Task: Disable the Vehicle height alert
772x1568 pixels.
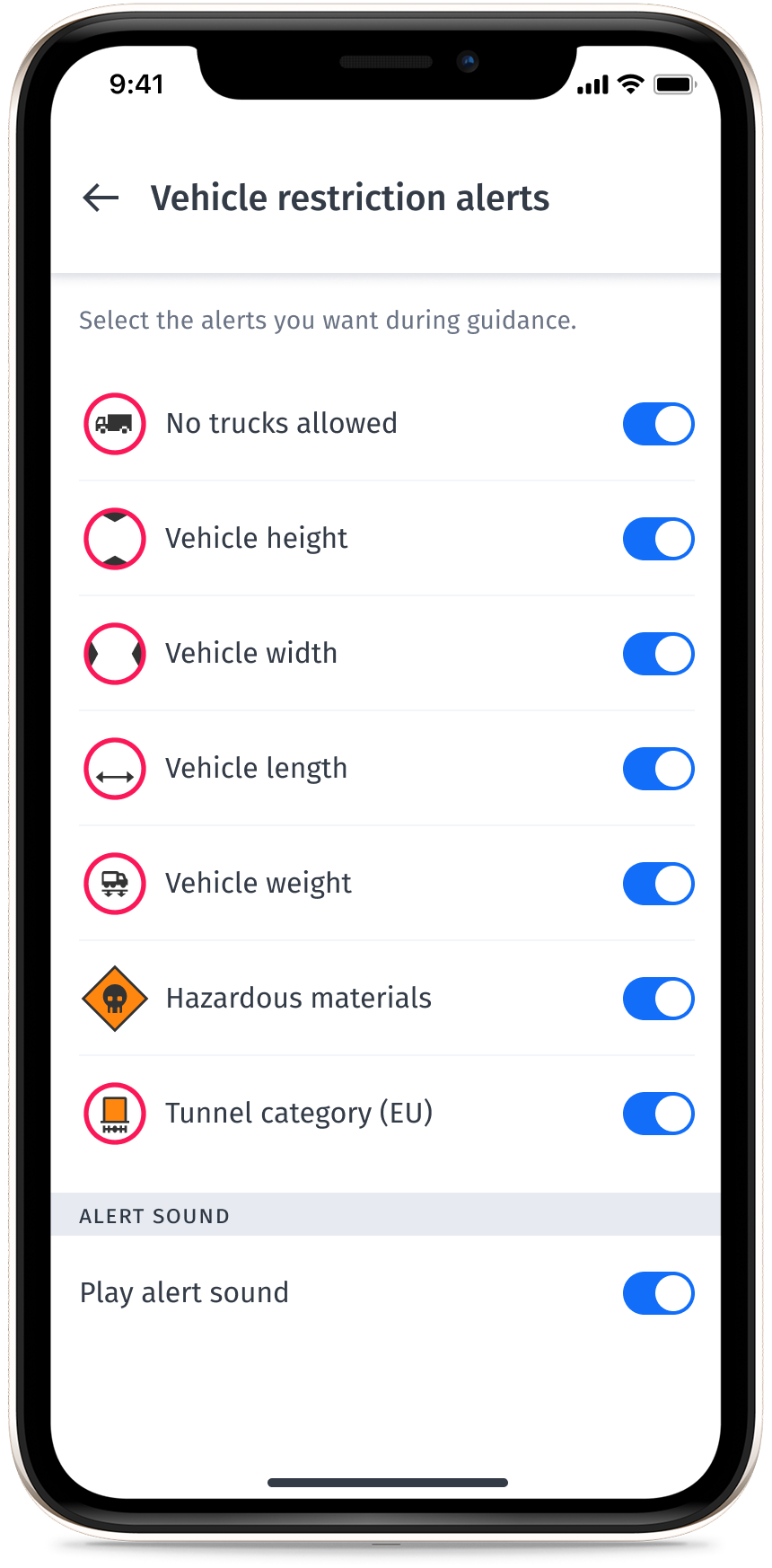Action: point(658,539)
